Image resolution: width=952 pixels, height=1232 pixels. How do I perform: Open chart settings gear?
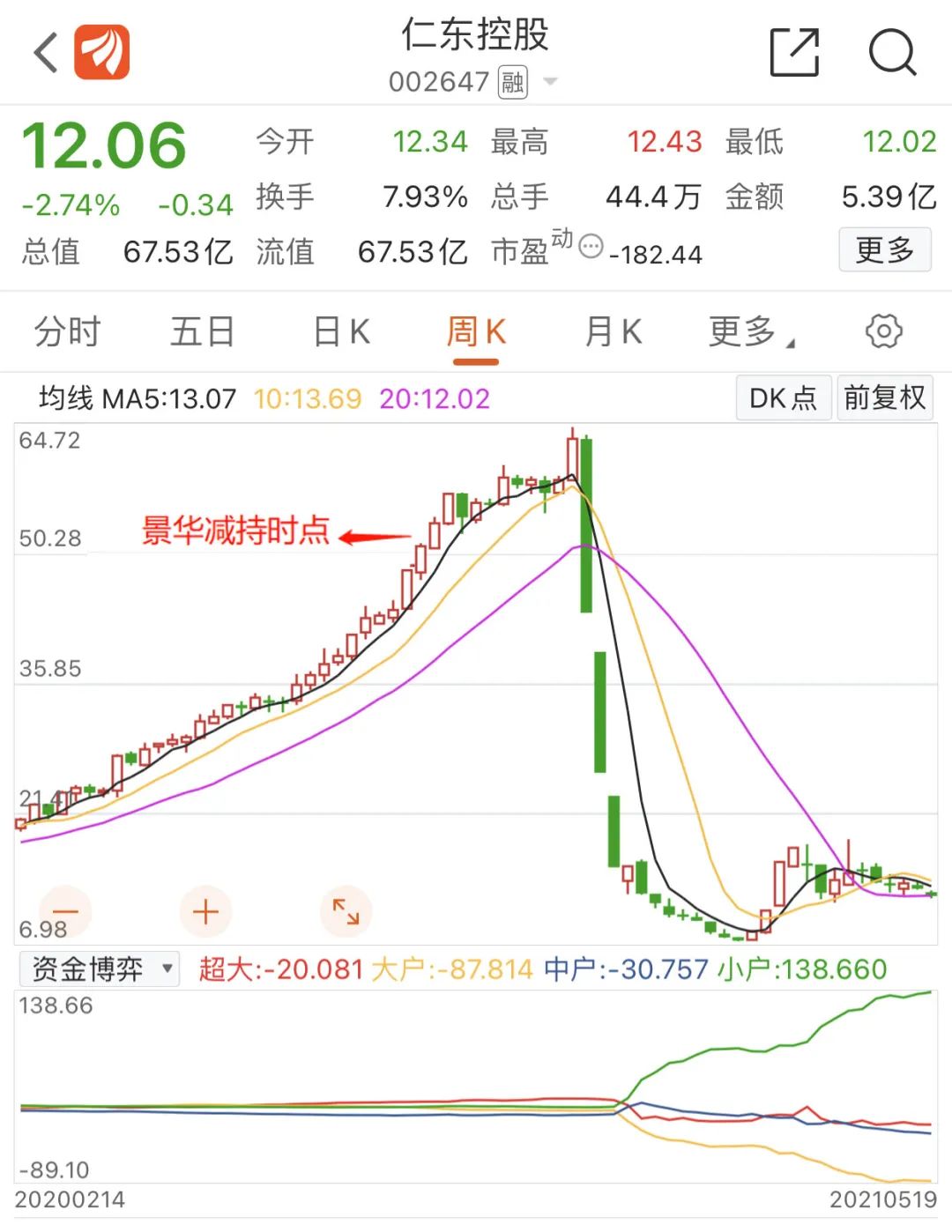(x=883, y=331)
